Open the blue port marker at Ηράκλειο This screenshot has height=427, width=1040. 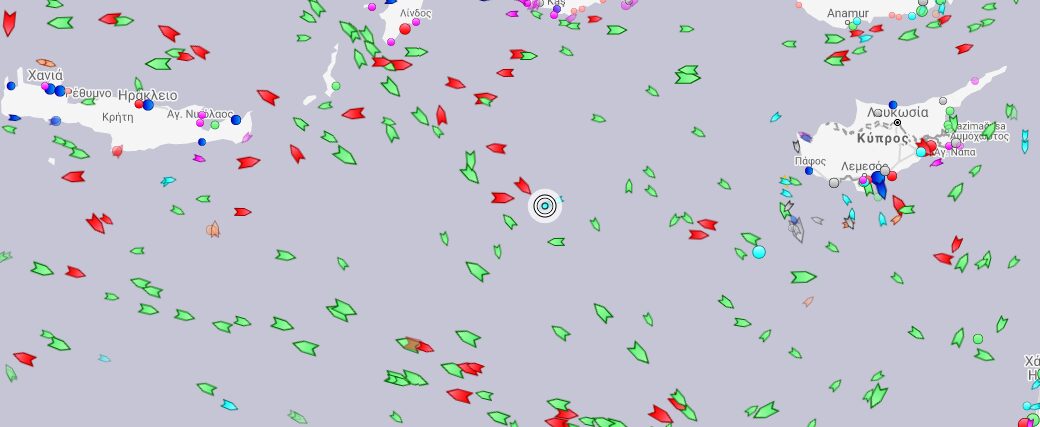pyautogui.click(x=148, y=104)
